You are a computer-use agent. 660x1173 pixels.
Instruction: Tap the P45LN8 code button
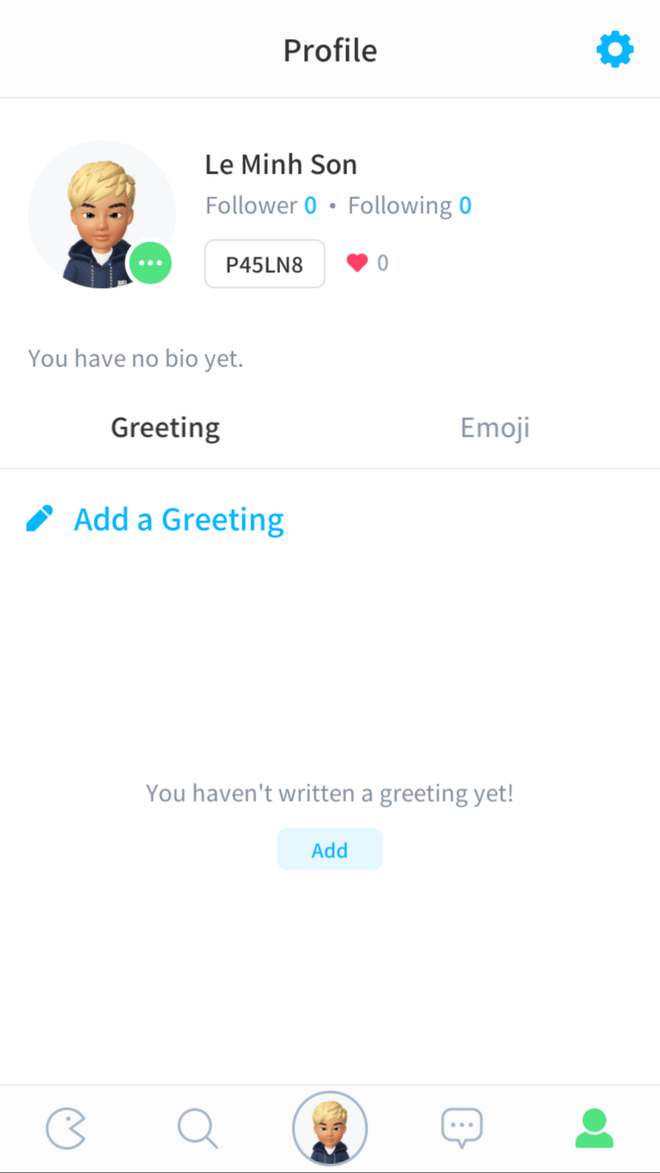click(x=264, y=264)
